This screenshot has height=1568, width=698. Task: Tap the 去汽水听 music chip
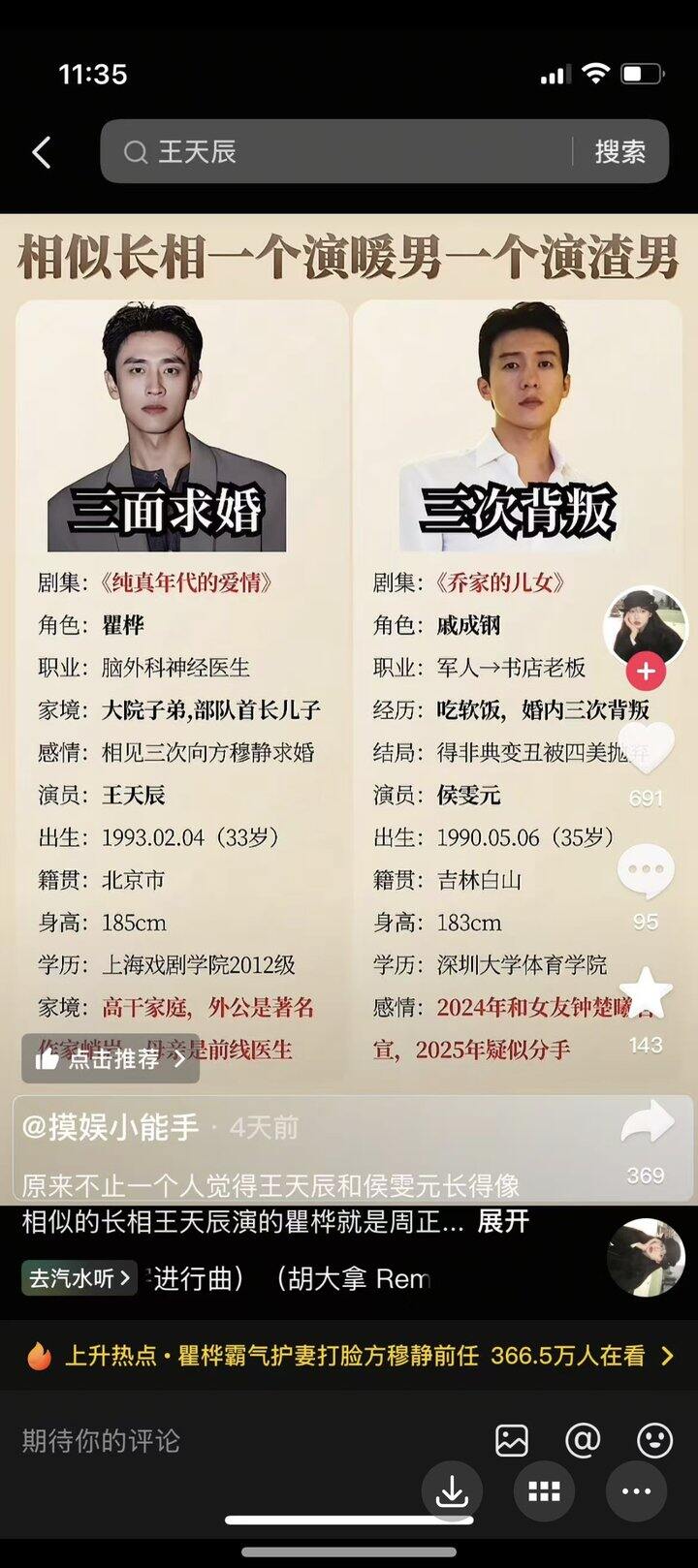click(x=78, y=1278)
